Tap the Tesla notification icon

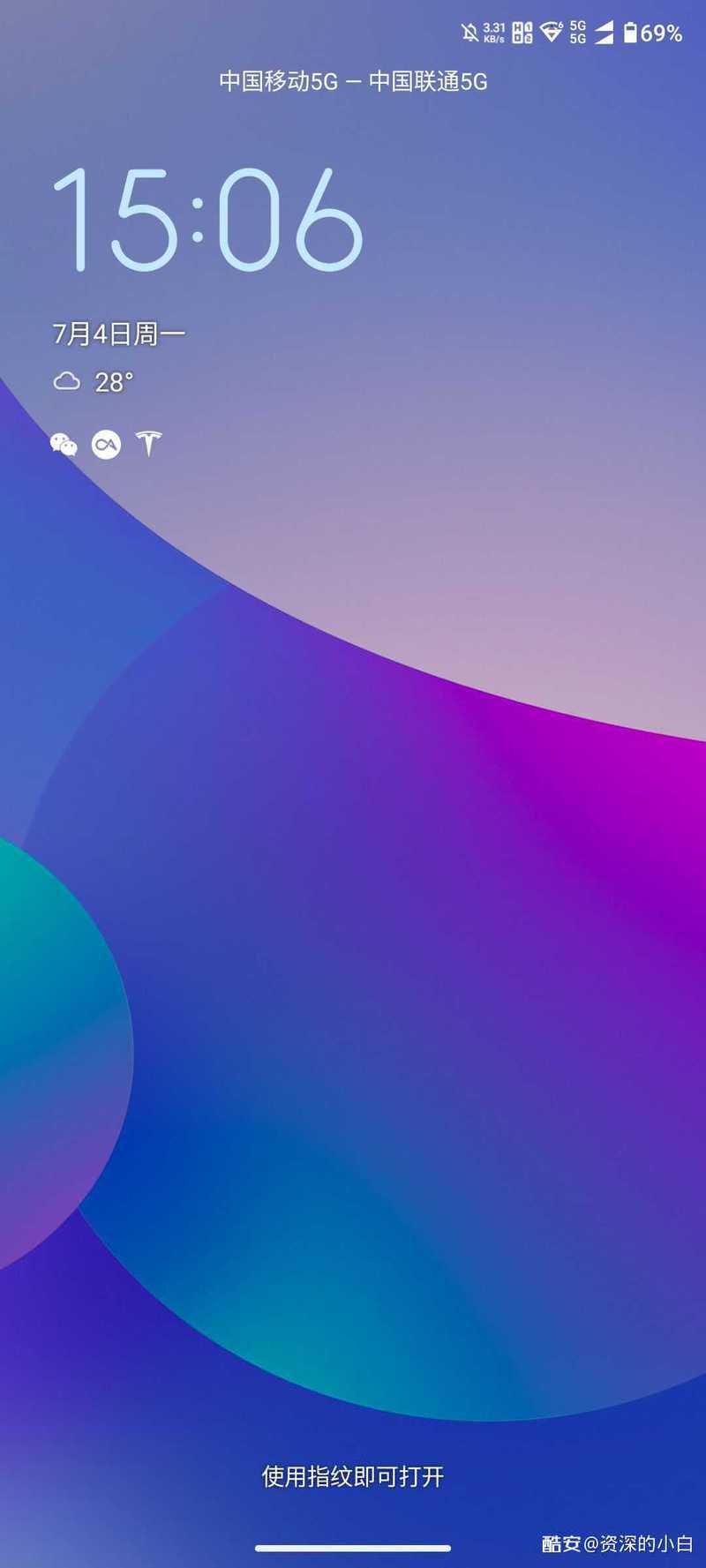148,444
